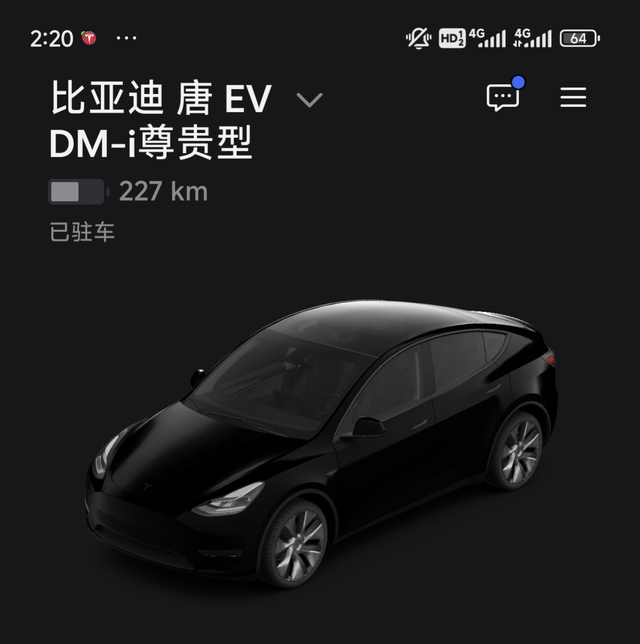Open the hamburger menu
The image size is (640, 644).
[573, 97]
